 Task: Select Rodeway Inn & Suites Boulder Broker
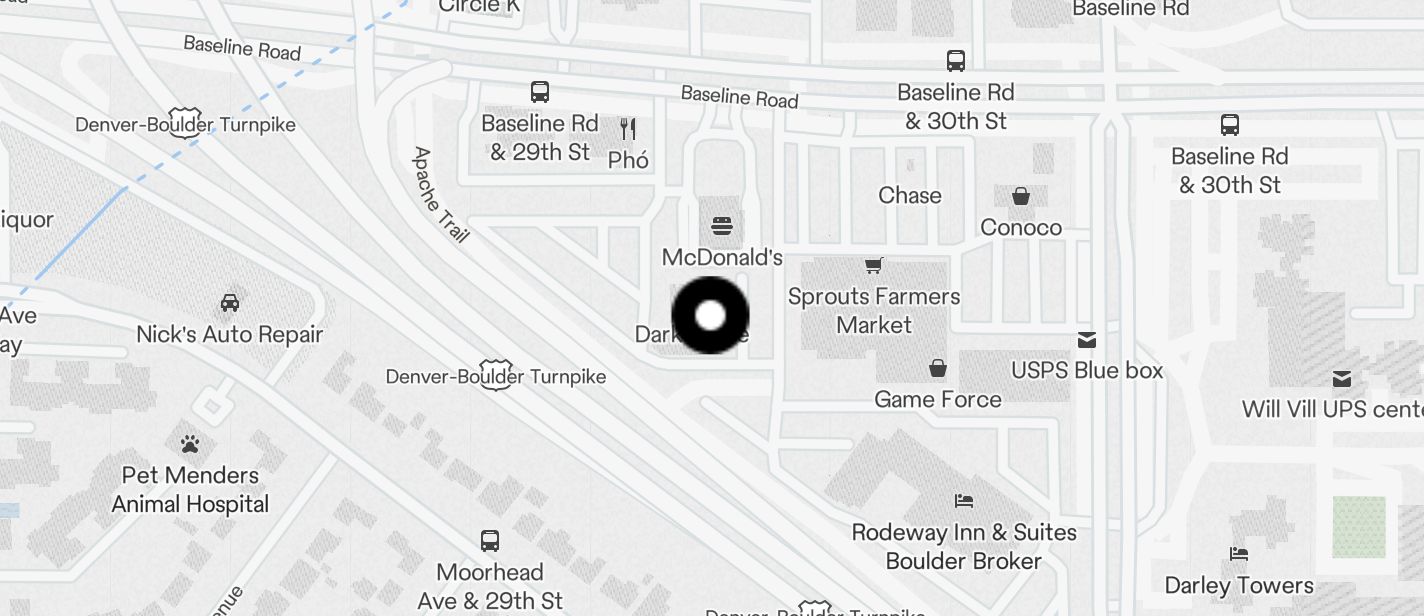(x=964, y=501)
